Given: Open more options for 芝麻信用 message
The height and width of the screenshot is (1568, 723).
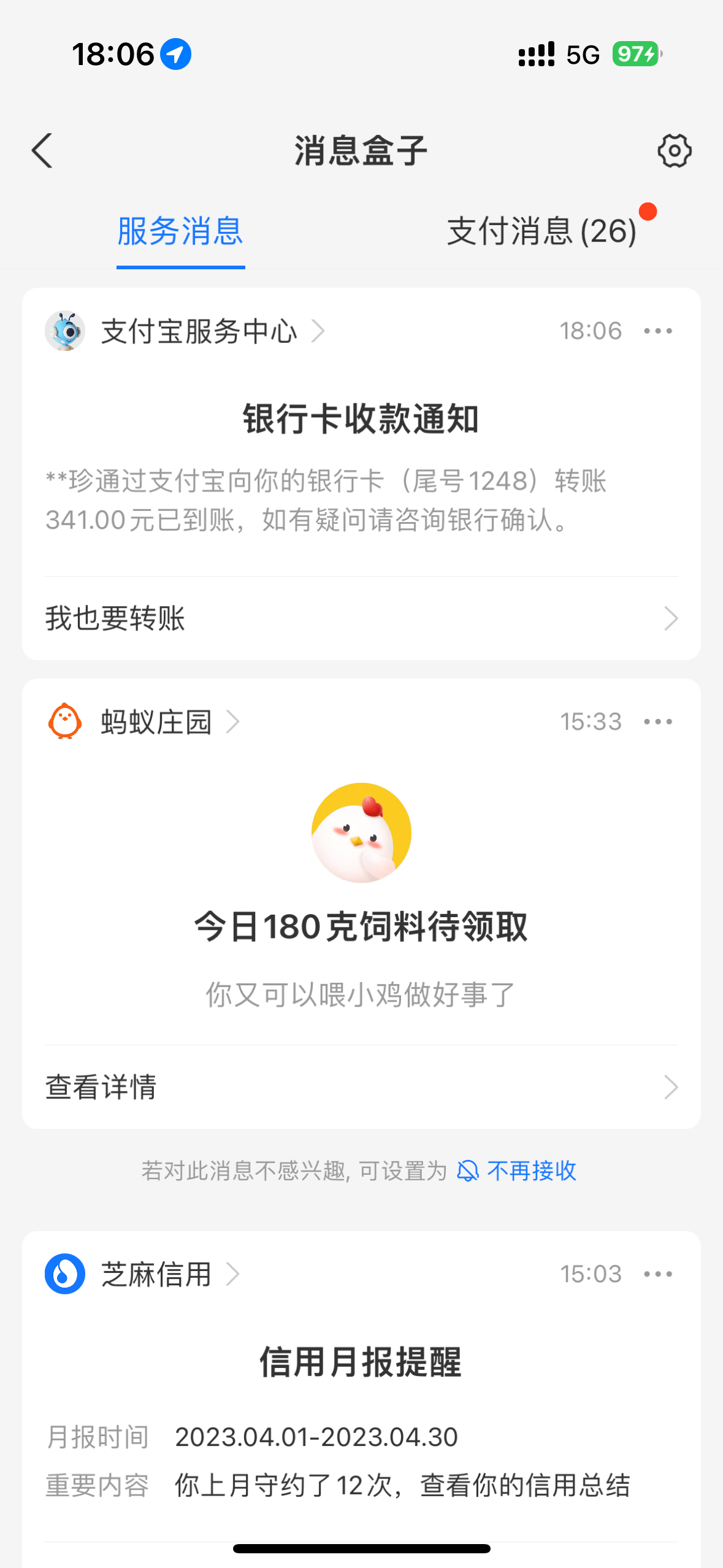Looking at the screenshot, I should (x=658, y=1274).
